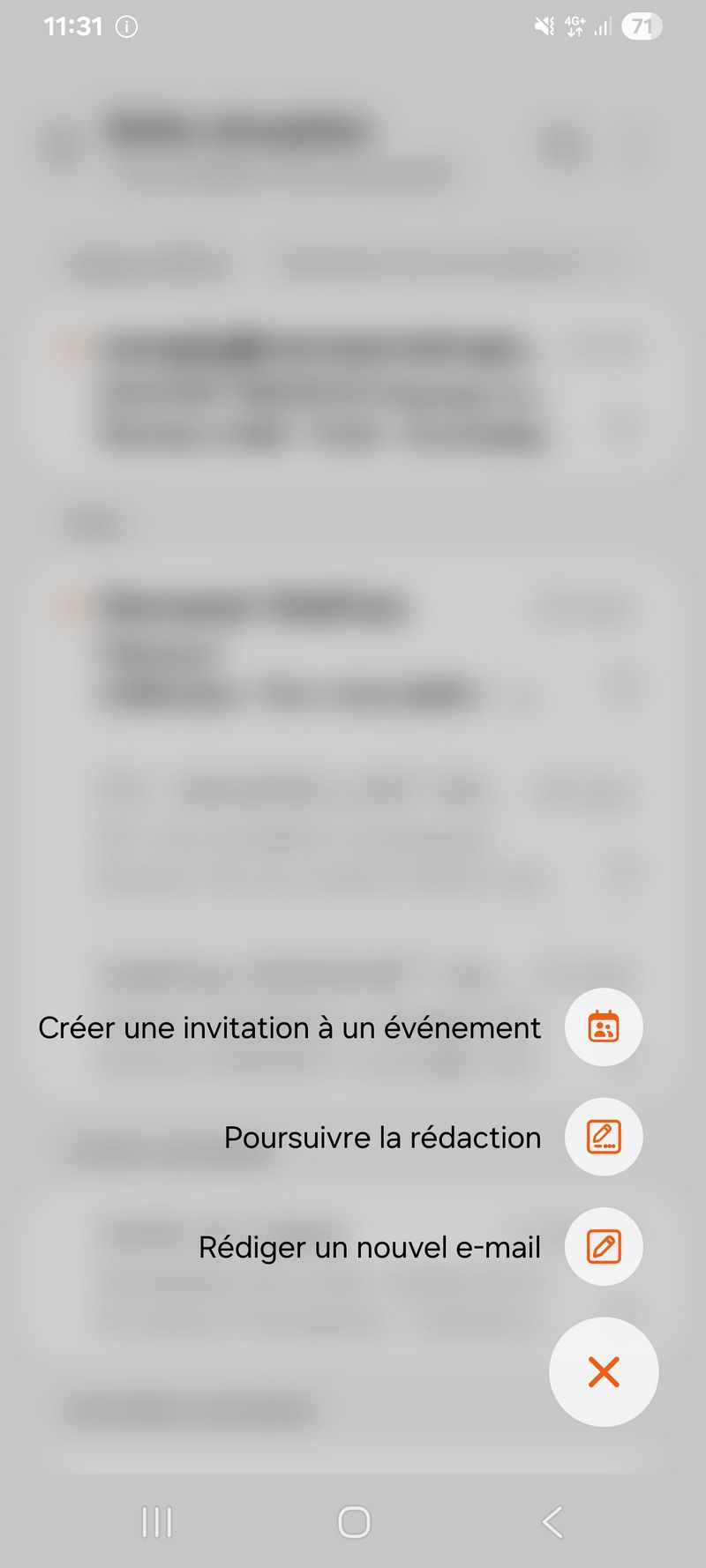Tap Créer une invitation à un événement
706x1568 pixels.
click(x=604, y=1027)
